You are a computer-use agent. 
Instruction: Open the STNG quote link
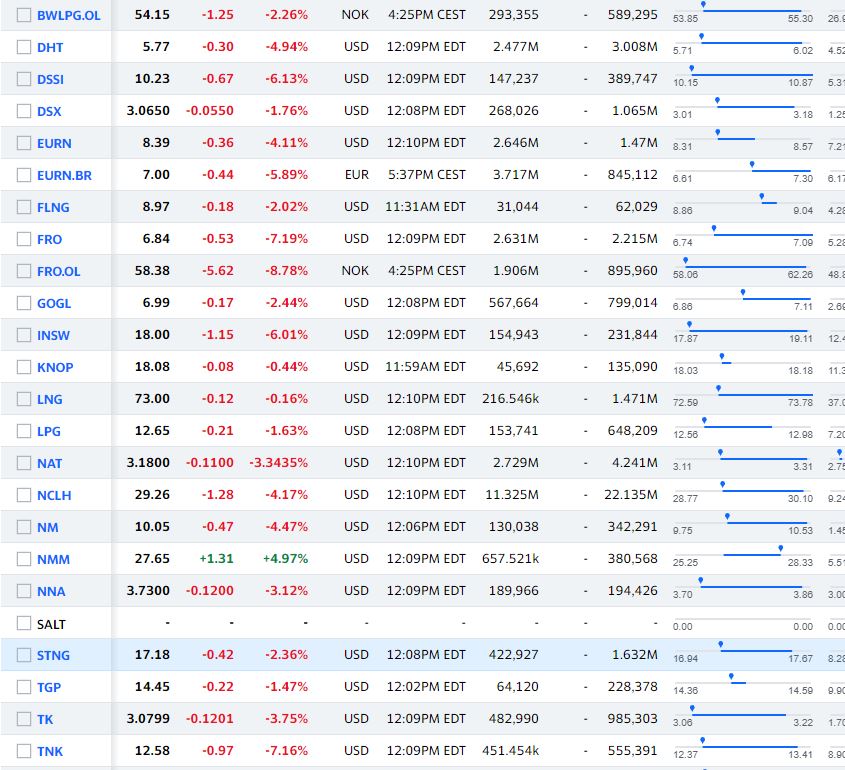click(x=53, y=655)
